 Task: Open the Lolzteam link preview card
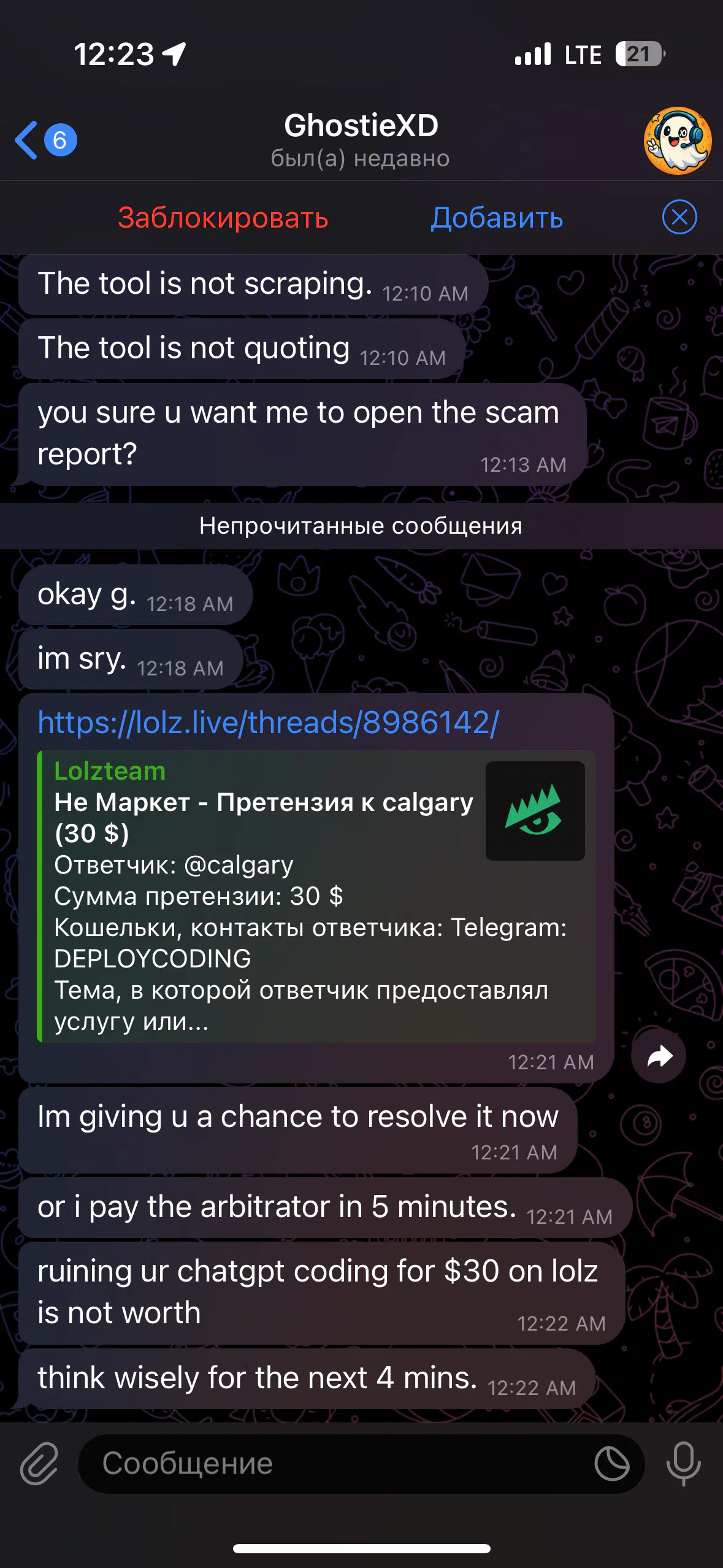(x=316, y=896)
